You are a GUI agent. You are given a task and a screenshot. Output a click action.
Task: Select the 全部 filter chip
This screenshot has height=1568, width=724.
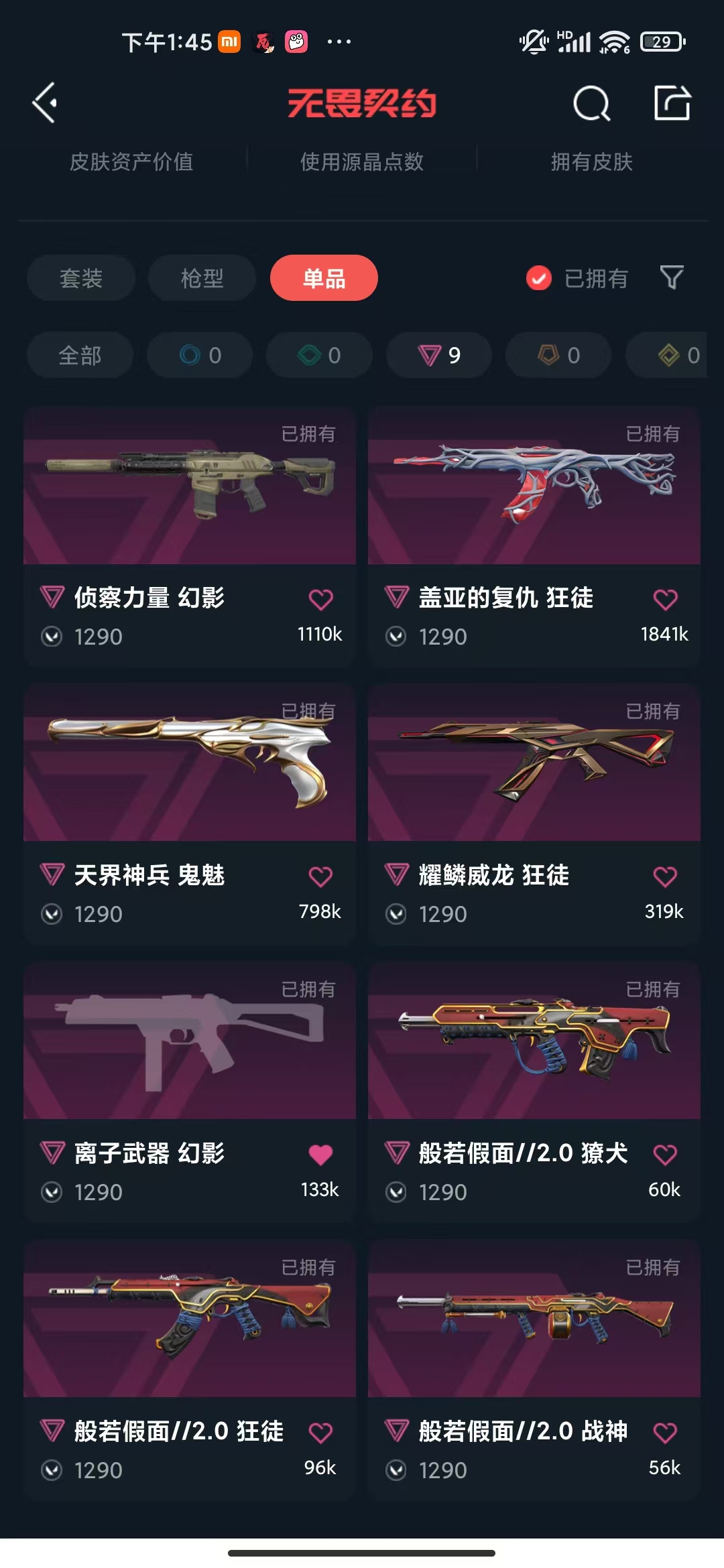click(80, 355)
